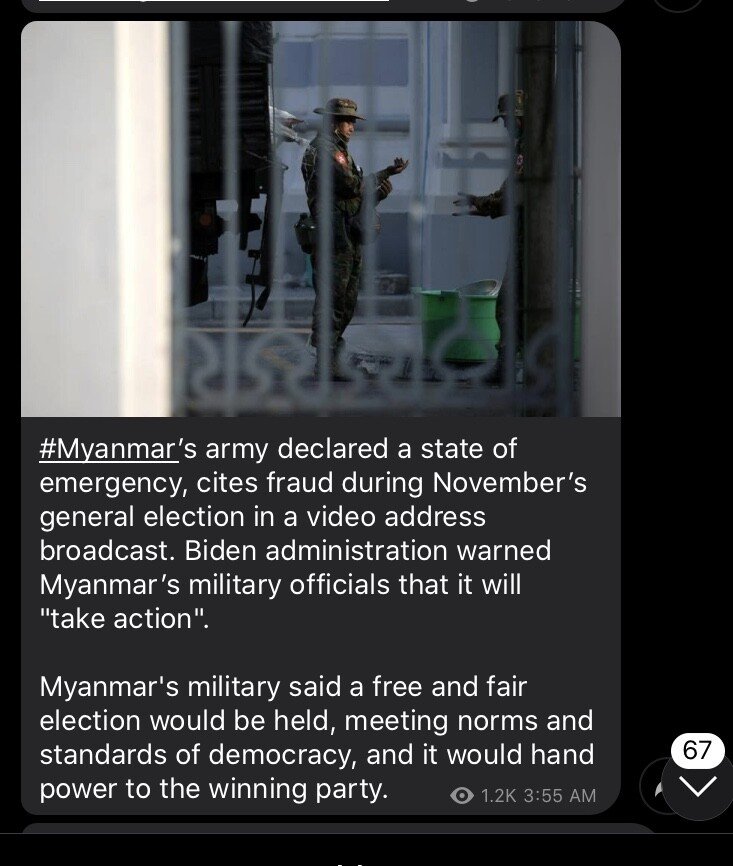Jump to latest messages with down arrow
Viewport: 733px width, 866px height.
pyautogui.click(x=697, y=786)
